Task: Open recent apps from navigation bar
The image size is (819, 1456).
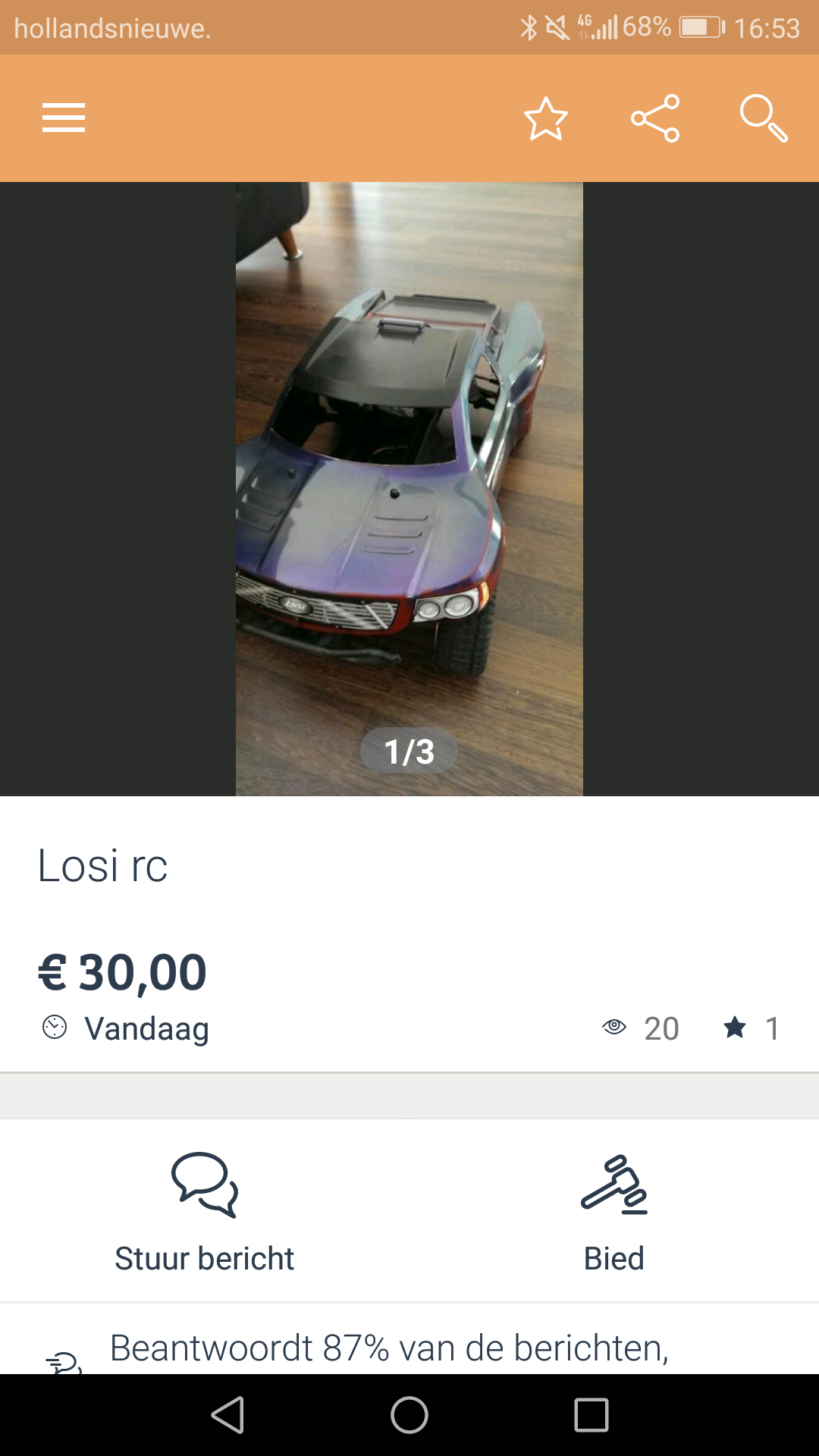Action: pos(591,1415)
